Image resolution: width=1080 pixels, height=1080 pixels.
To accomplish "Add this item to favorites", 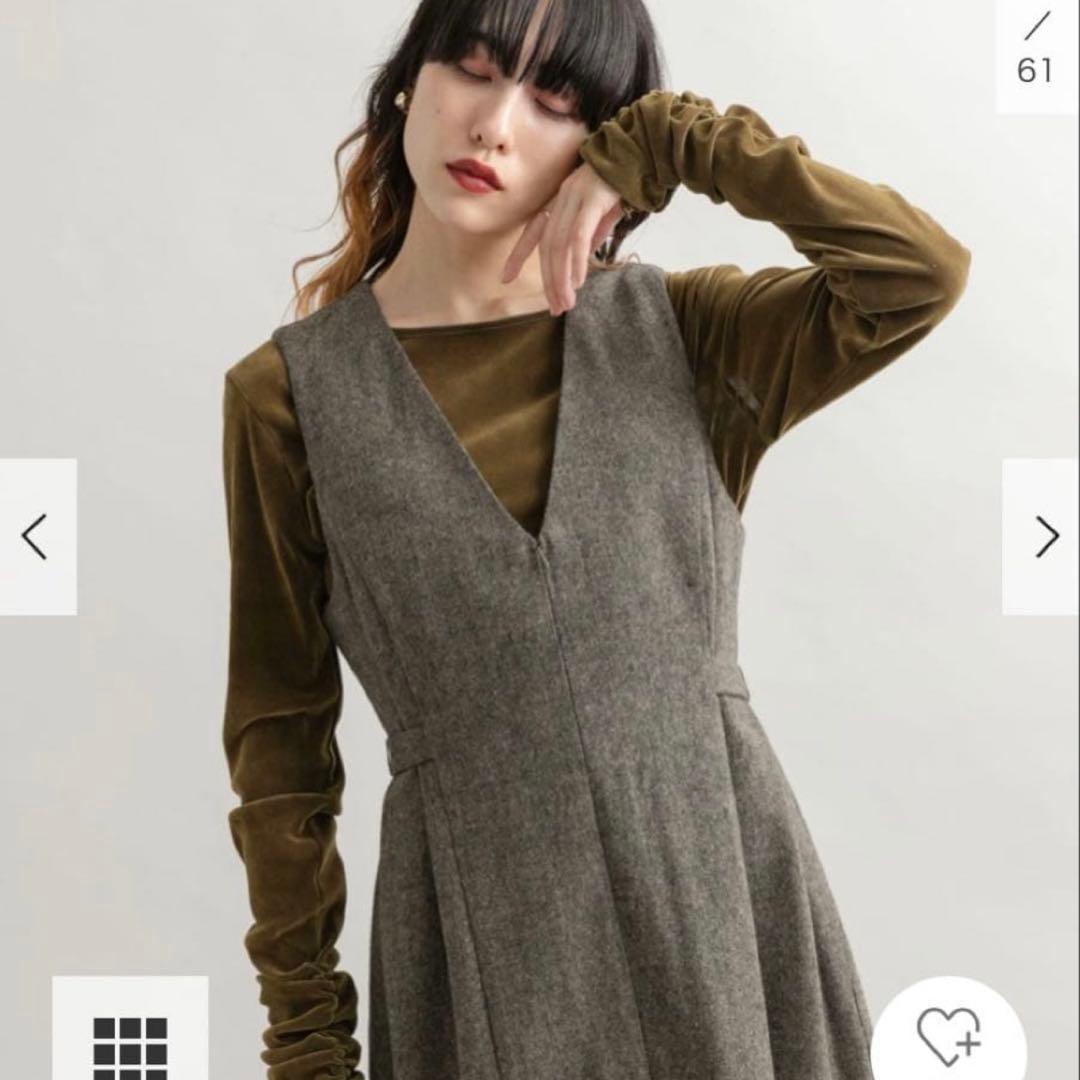I will 948,1031.
